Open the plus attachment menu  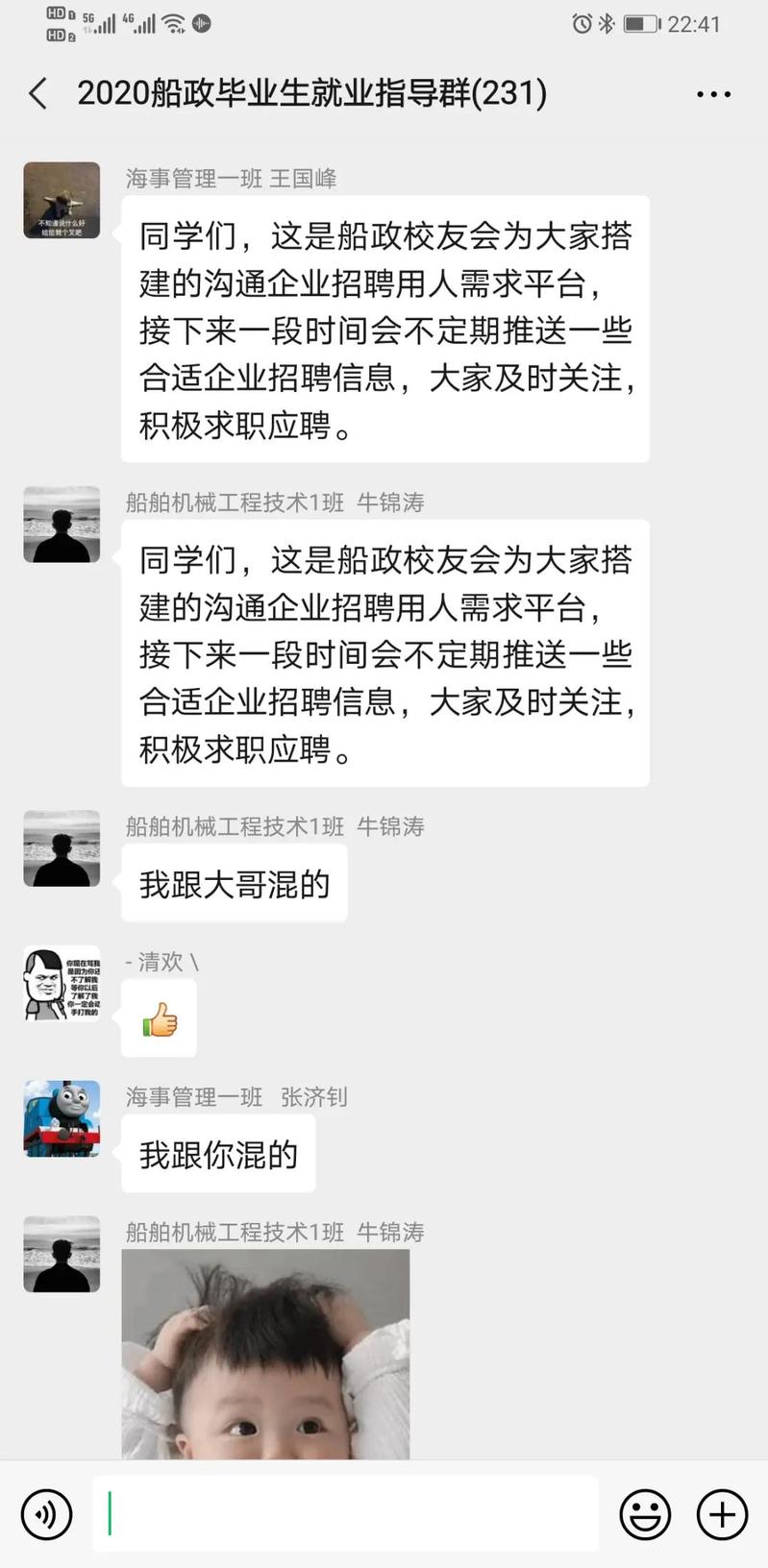[x=722, y=1515]
